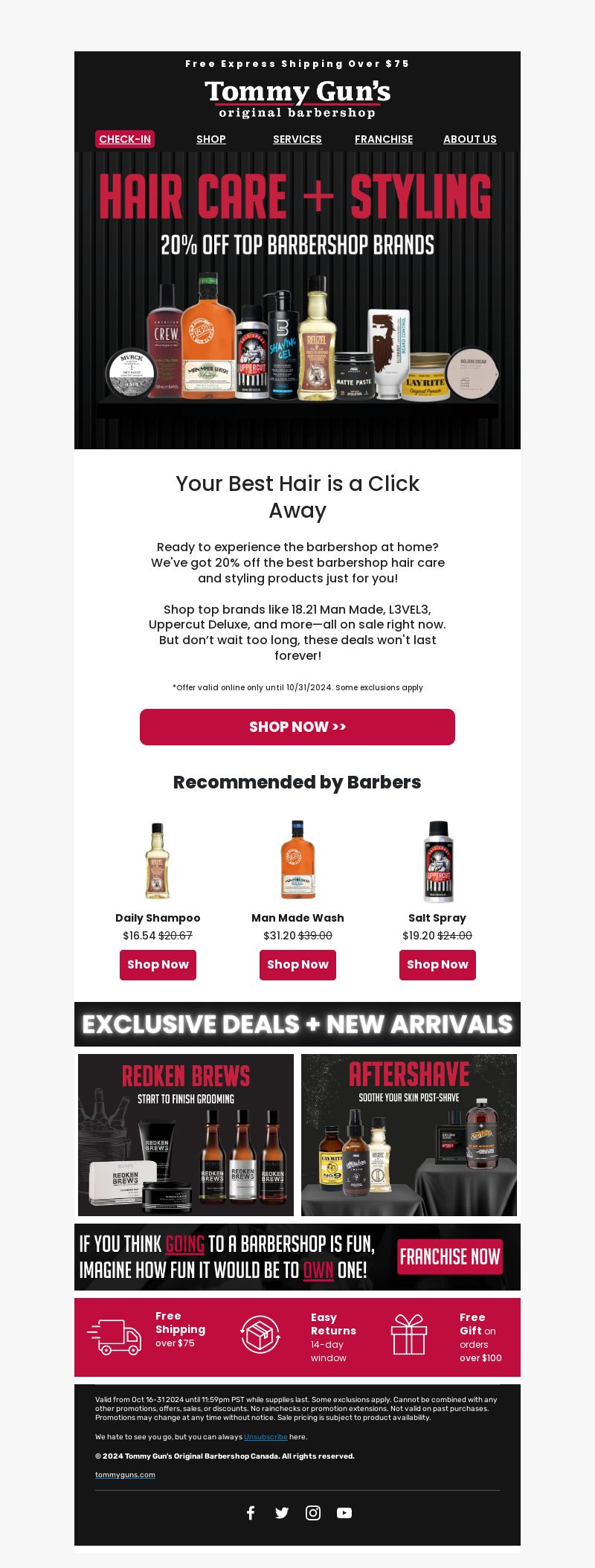Tap the CHECK-IN link
595x1568 pixels.
click(125, 139)
